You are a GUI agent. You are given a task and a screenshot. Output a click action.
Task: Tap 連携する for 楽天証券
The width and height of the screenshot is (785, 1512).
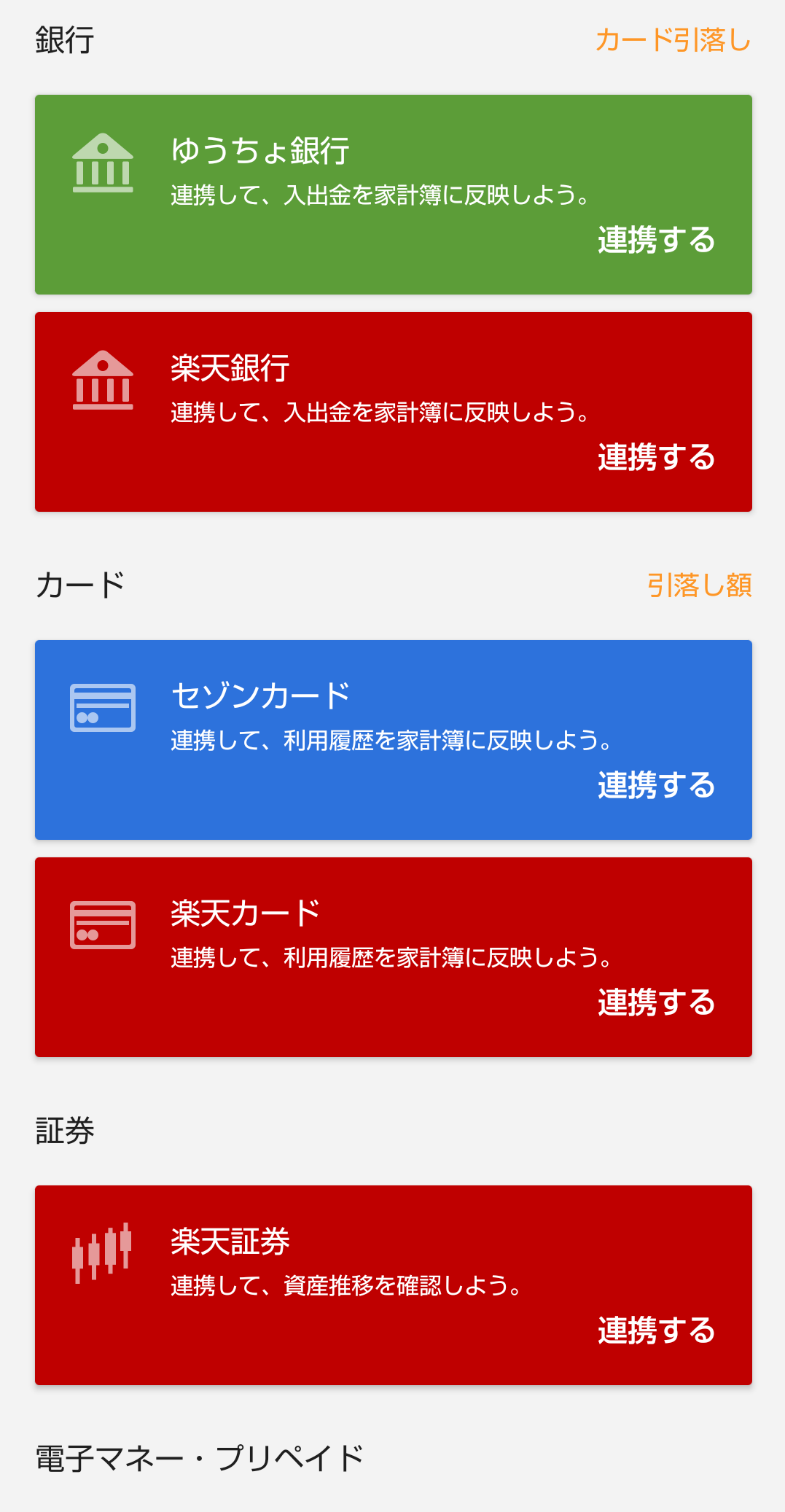coord(656,1330)
